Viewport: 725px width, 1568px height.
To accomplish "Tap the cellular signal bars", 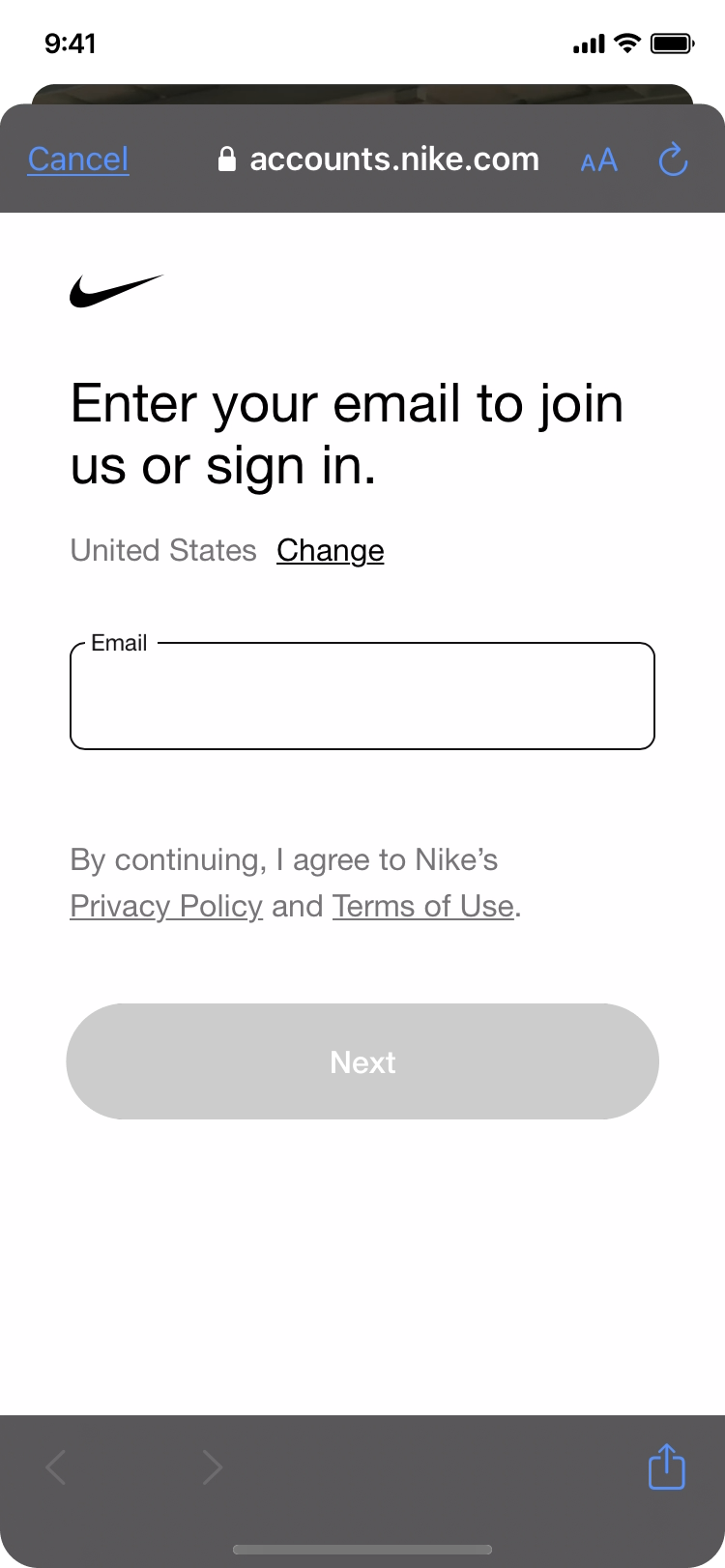I will (588, 43).
